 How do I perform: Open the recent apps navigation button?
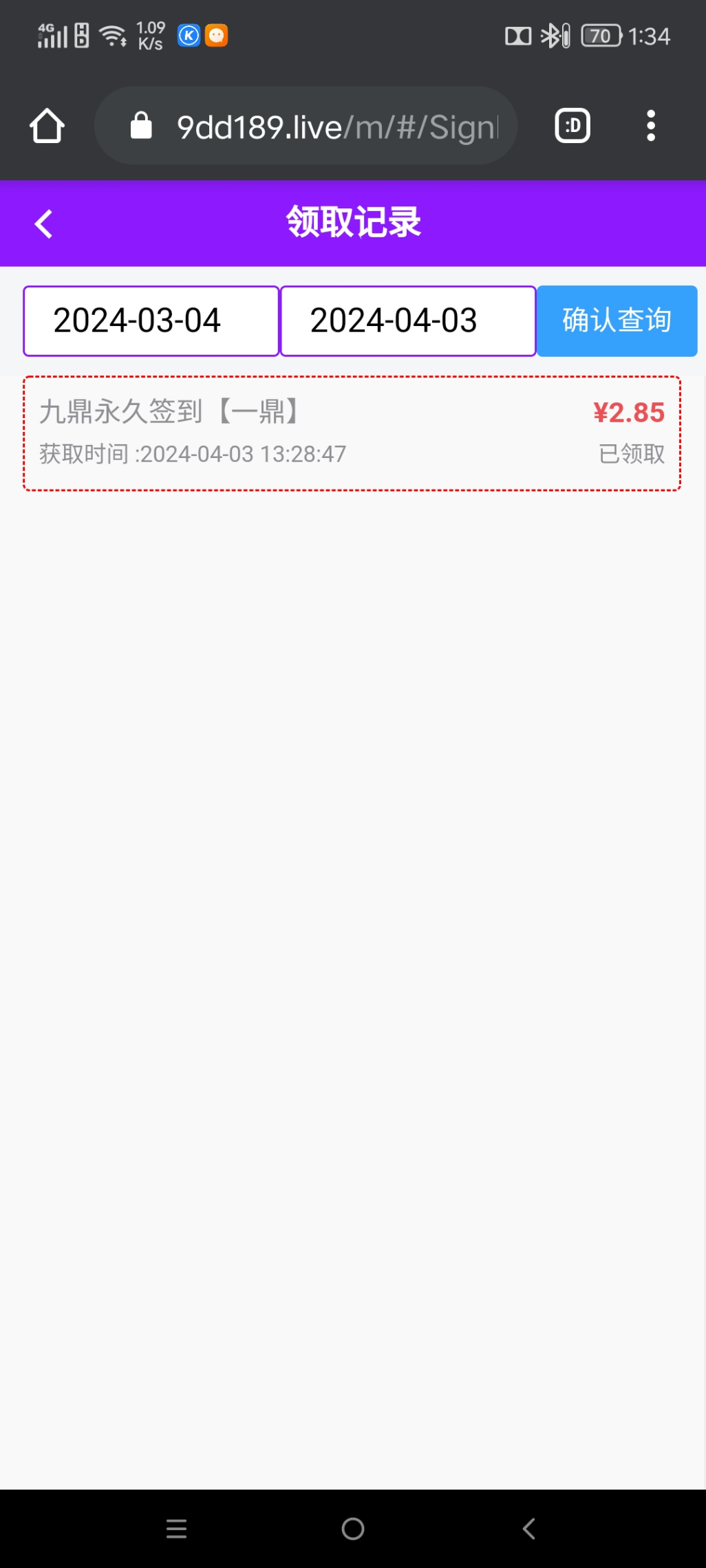pyautogui.click(x=176, y=1528)
